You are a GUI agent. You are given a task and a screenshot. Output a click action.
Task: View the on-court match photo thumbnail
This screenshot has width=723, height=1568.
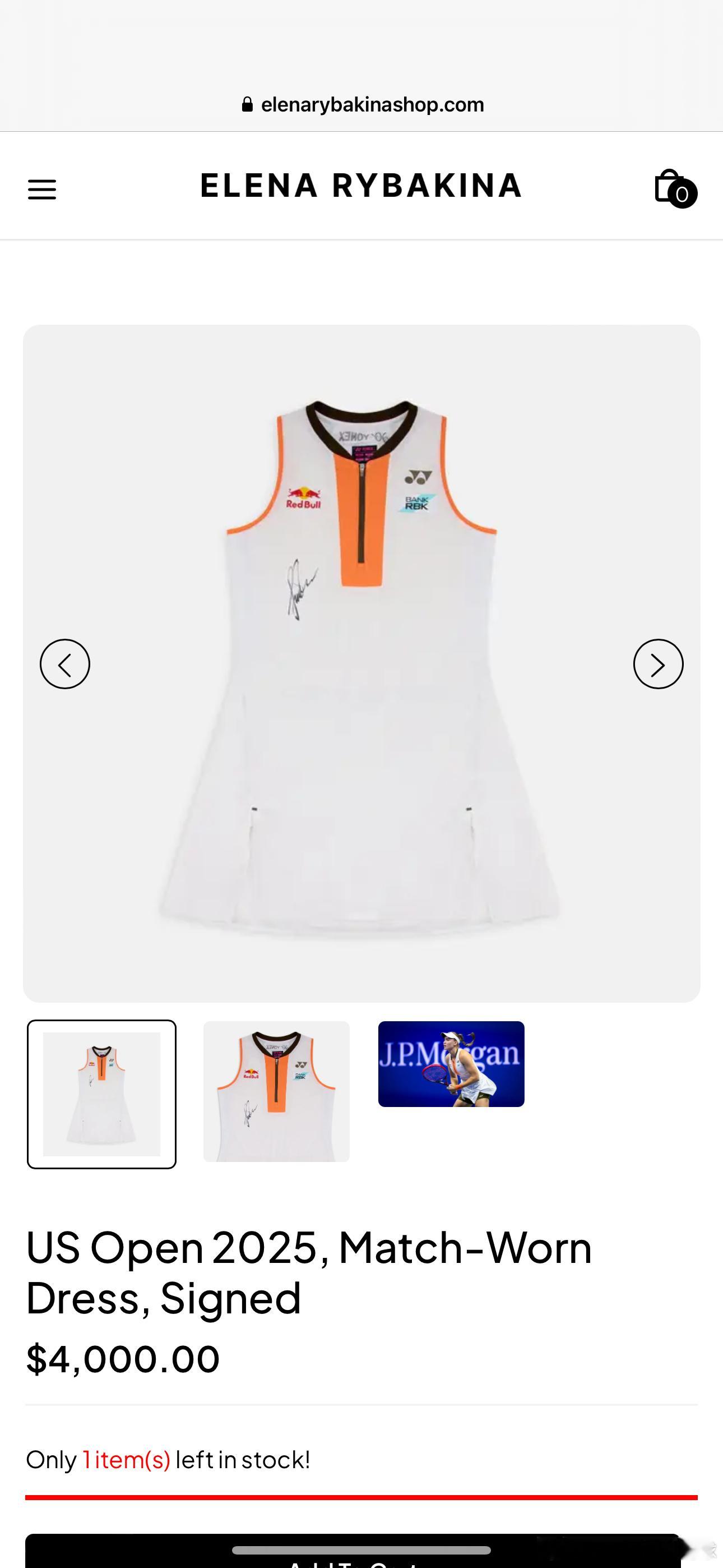[x=451, y=1064]
